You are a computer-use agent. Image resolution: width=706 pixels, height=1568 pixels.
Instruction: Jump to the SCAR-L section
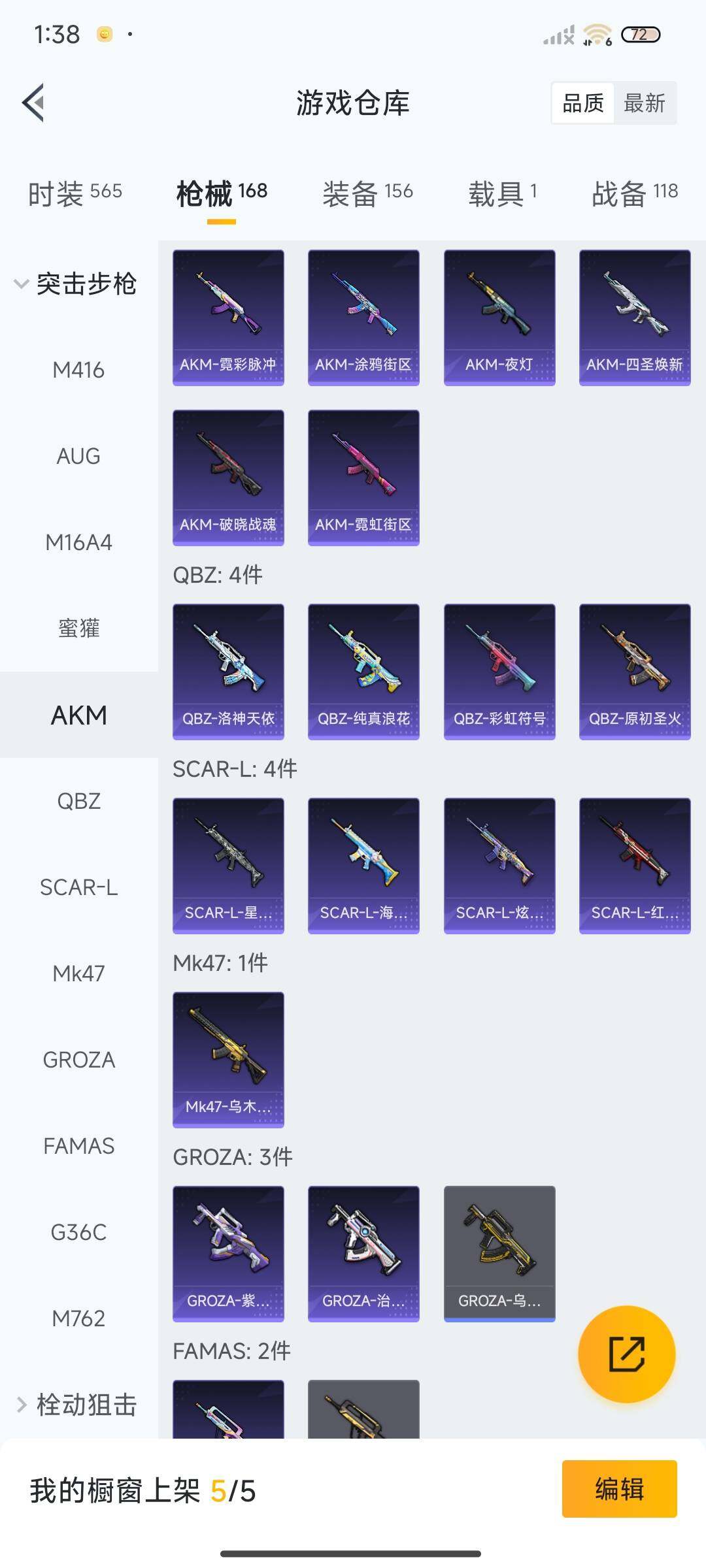78,887
